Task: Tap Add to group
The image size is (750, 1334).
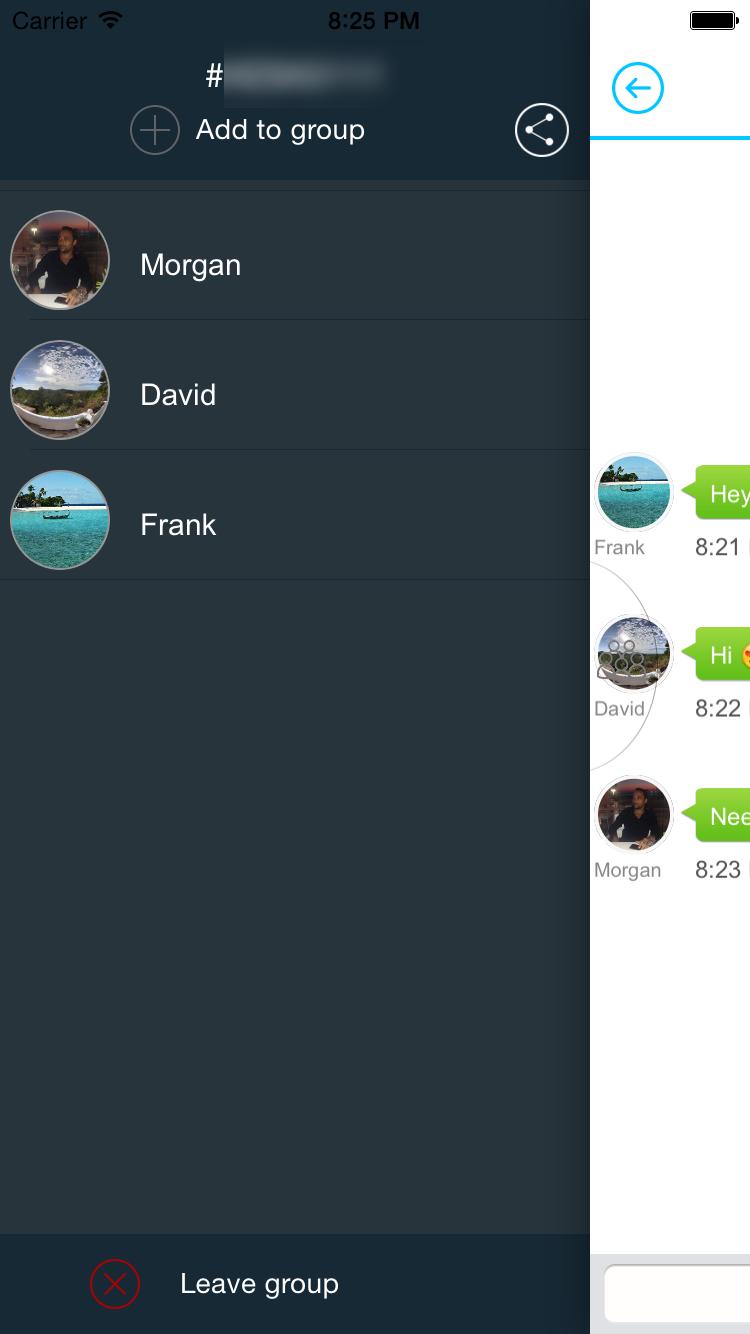Action: [250, 130]
